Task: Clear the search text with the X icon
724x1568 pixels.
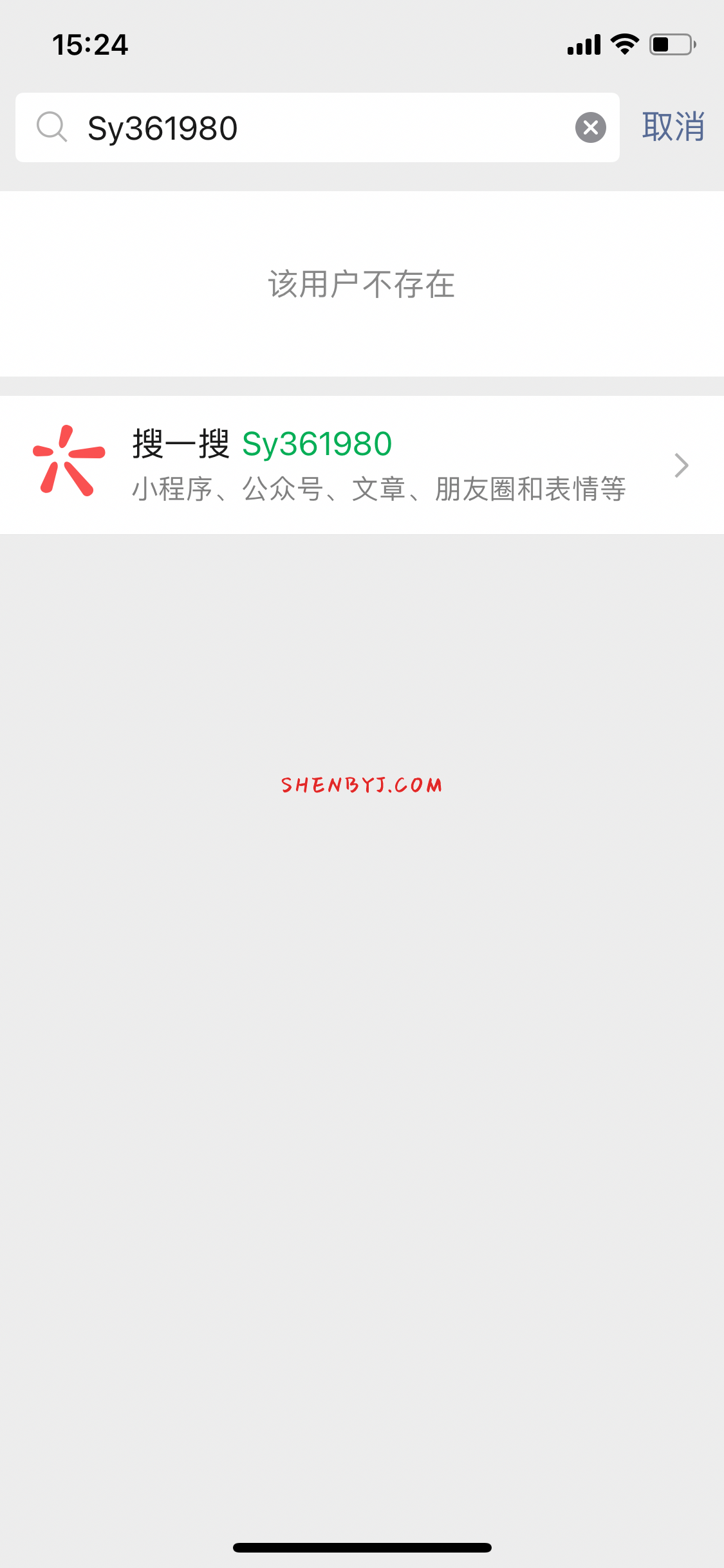Action: point(590,127)
